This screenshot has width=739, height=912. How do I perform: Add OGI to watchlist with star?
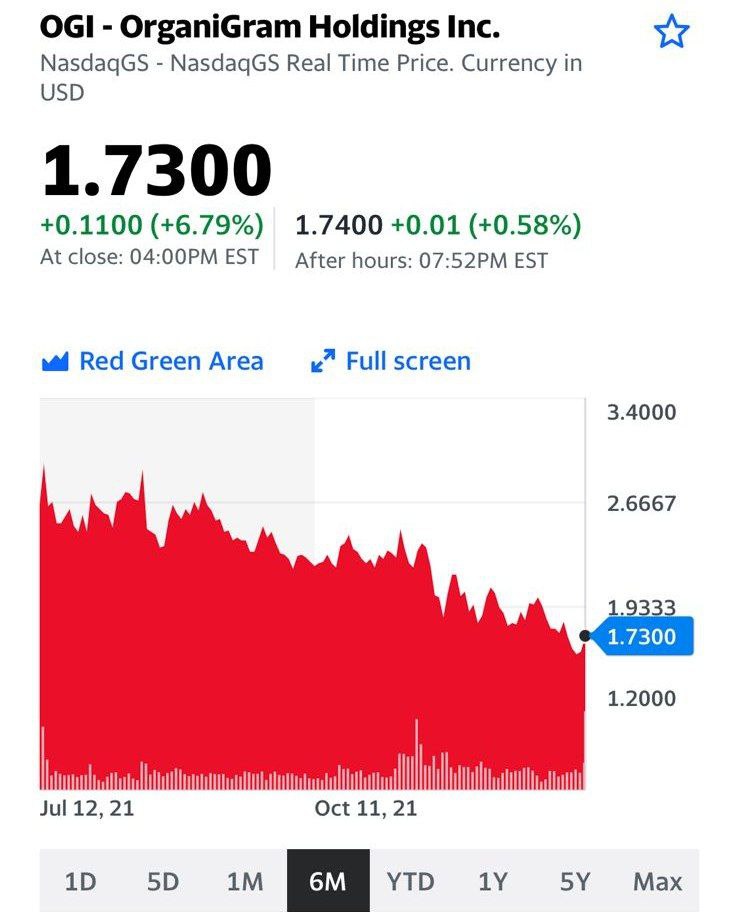tap(671, 32)
